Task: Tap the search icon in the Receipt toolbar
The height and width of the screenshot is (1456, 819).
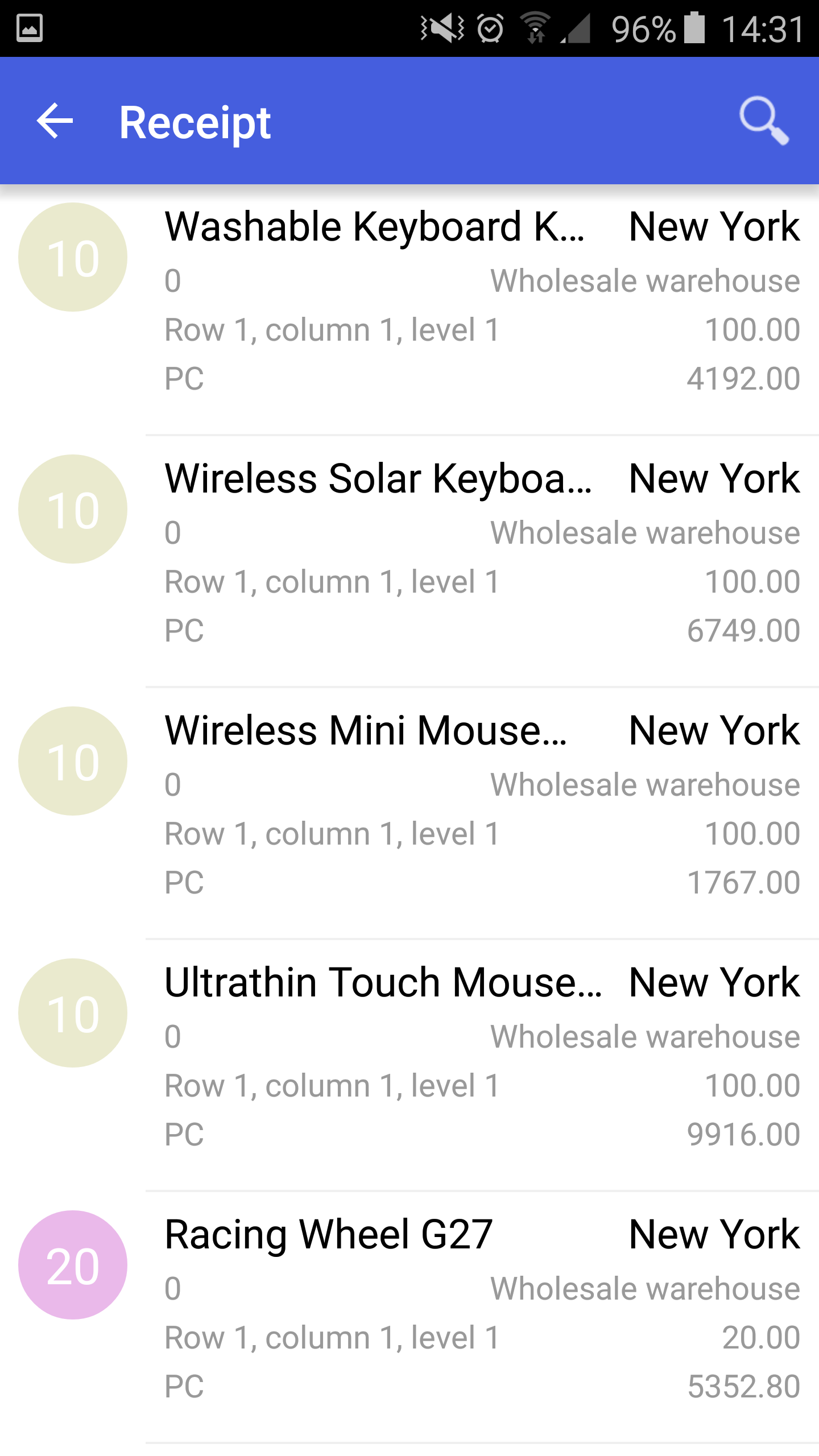Action: (x=764, y=121)
